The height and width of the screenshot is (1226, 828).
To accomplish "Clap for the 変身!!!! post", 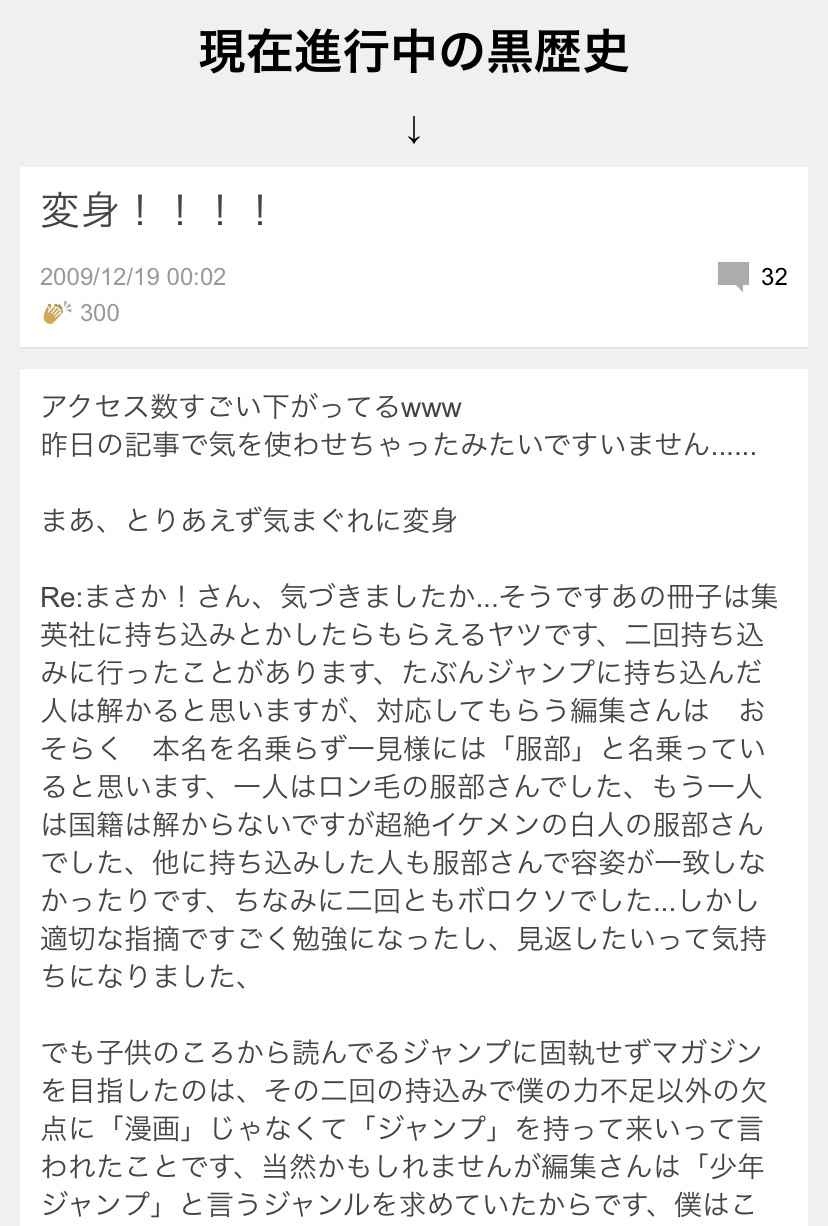I will [57, 313].
